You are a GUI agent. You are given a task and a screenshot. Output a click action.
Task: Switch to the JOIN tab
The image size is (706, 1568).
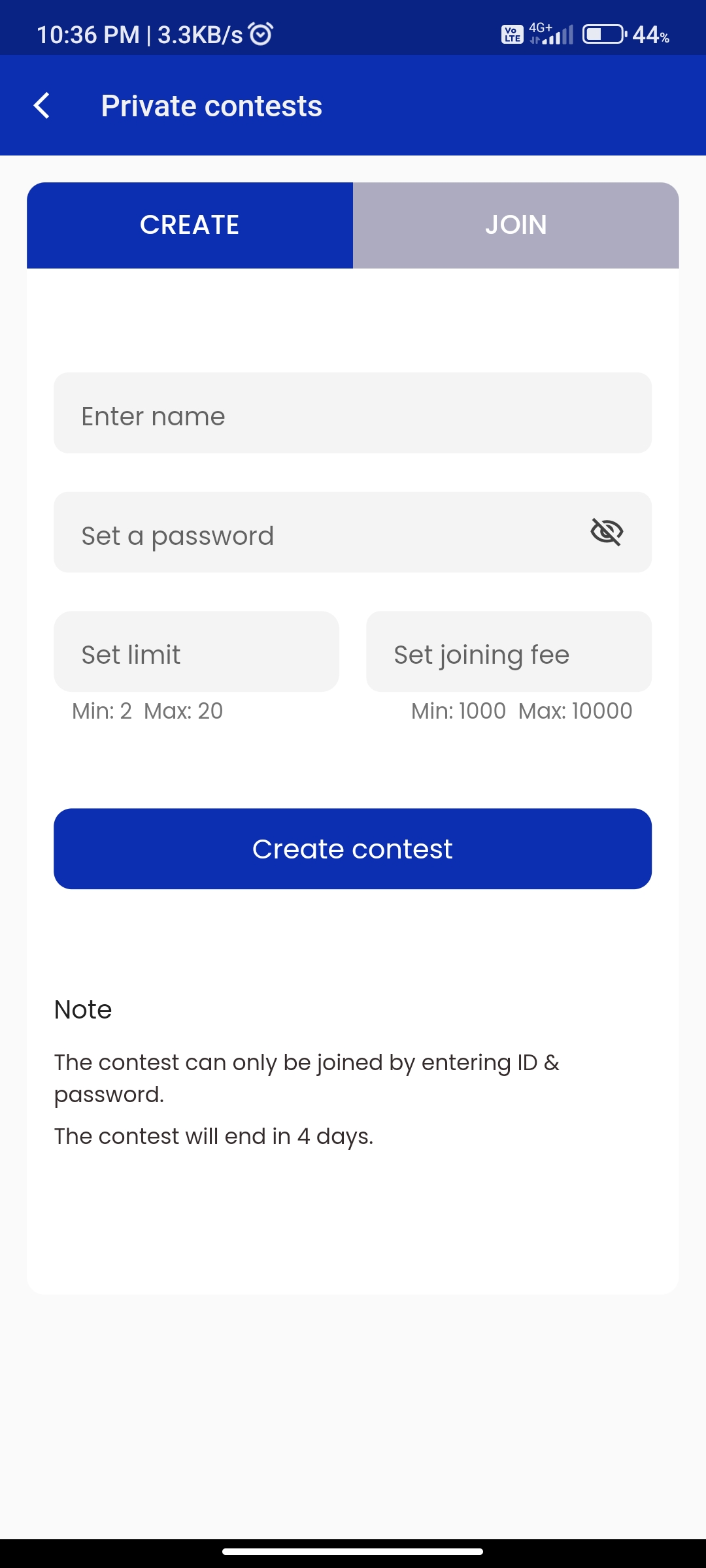pyautogui.click(x=516, y=225)
